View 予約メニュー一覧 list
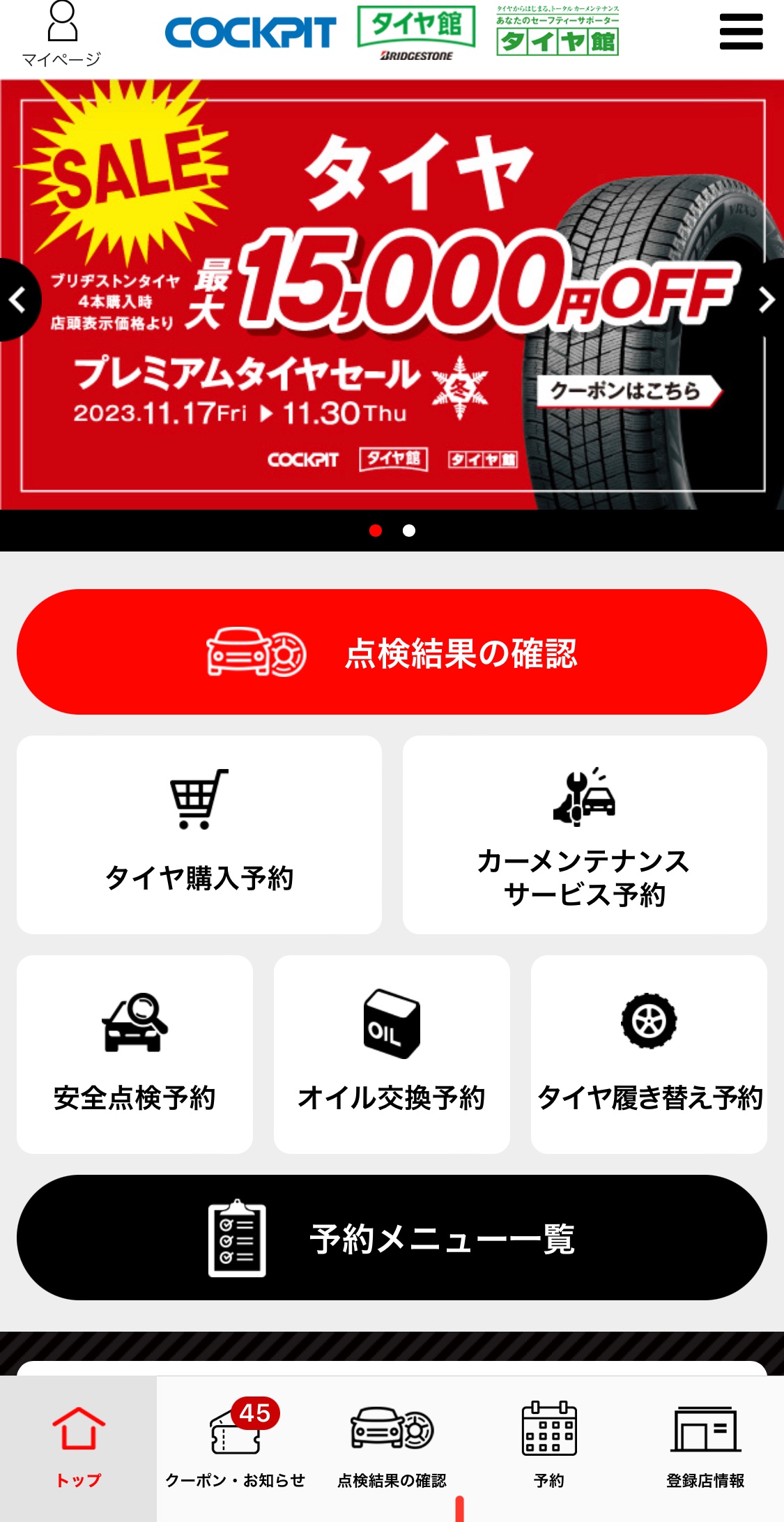The image size is (784, 1522). click(x=392, y=1238)
